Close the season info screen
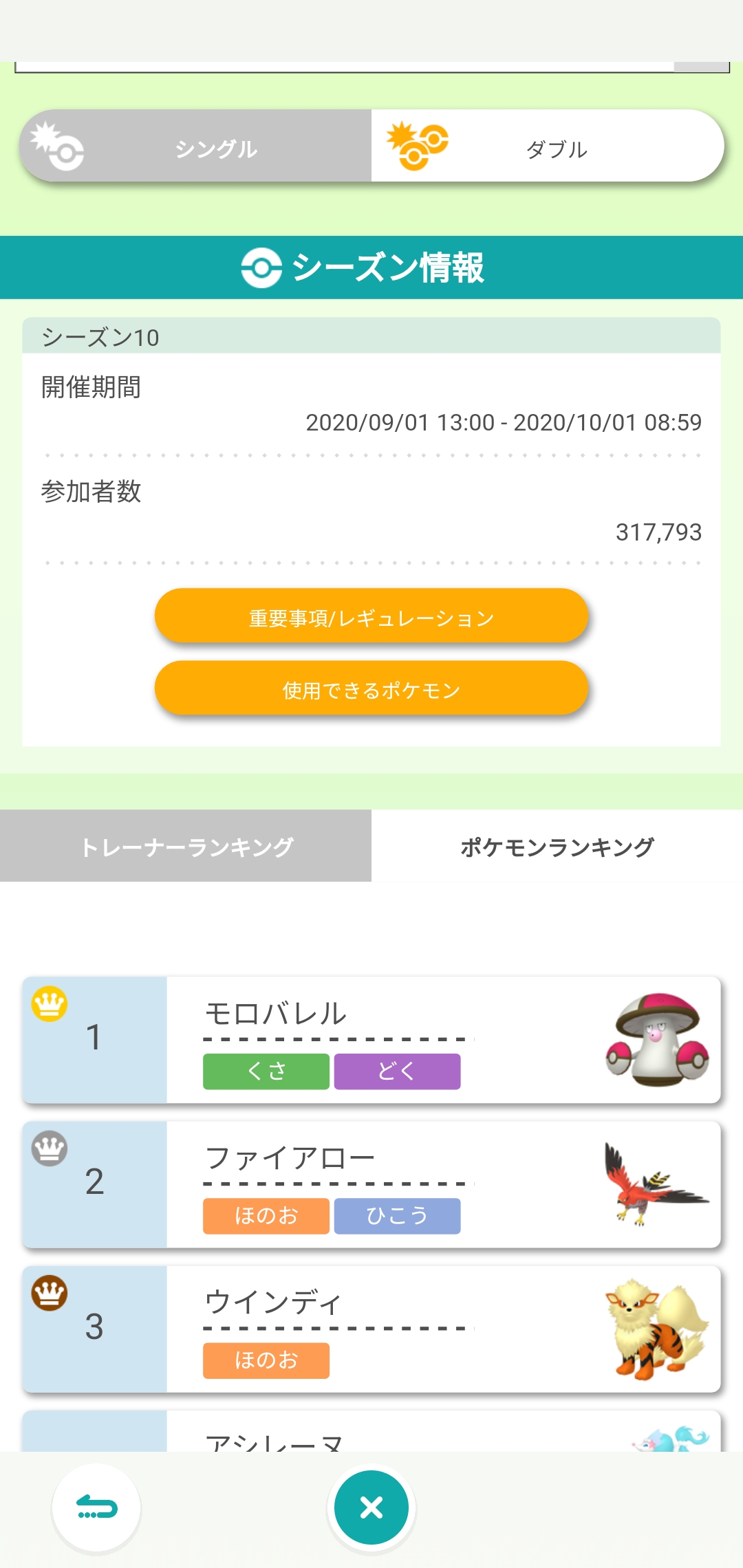The width and height of the screenshot is (743, 1568). (371, 1507)
